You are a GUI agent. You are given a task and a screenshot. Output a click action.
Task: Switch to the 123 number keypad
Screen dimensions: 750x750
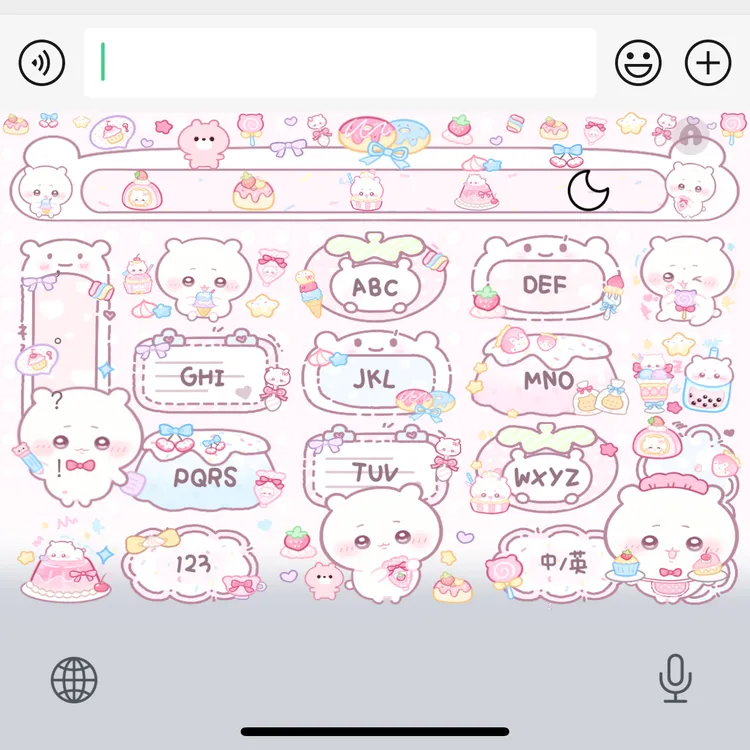(191, 563)
